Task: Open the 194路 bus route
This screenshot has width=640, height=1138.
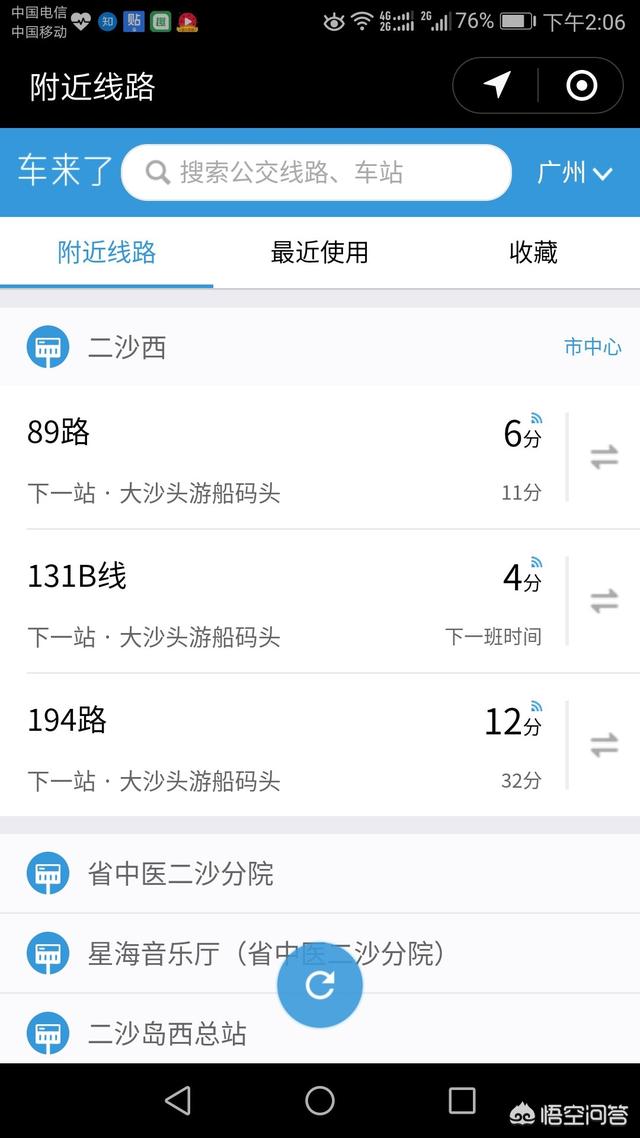Action: [280, 745]
